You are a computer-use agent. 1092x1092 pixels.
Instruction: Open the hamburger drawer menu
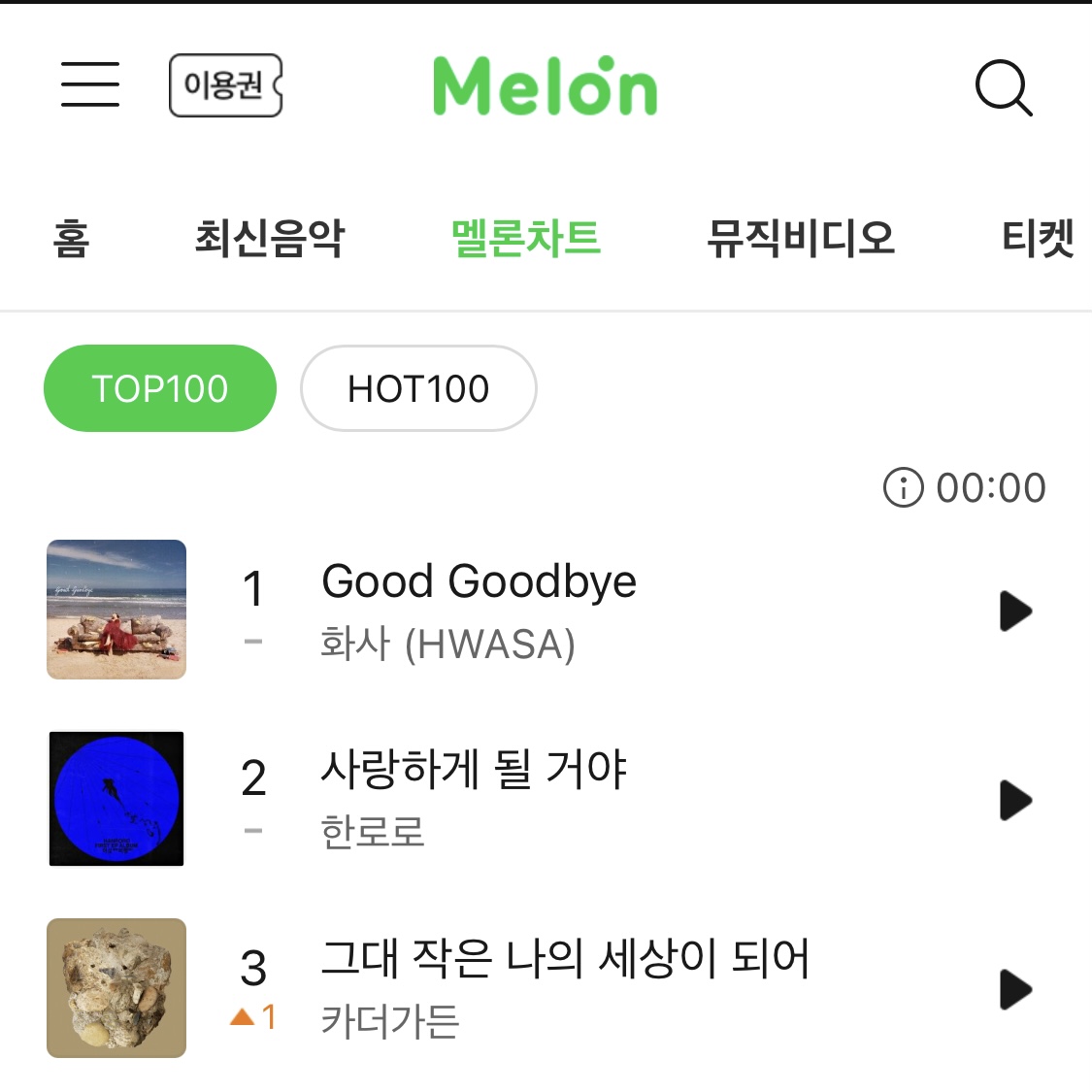90,84
